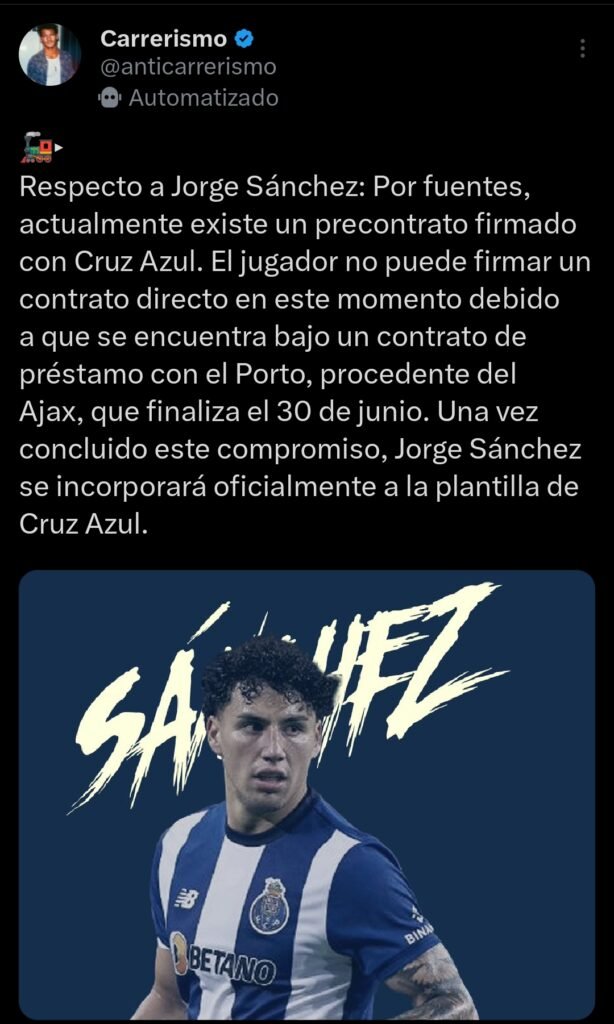The height and width of the screenshot is (1024, 614).
Task: Tap the Automatizado account label
Action: 203,97
